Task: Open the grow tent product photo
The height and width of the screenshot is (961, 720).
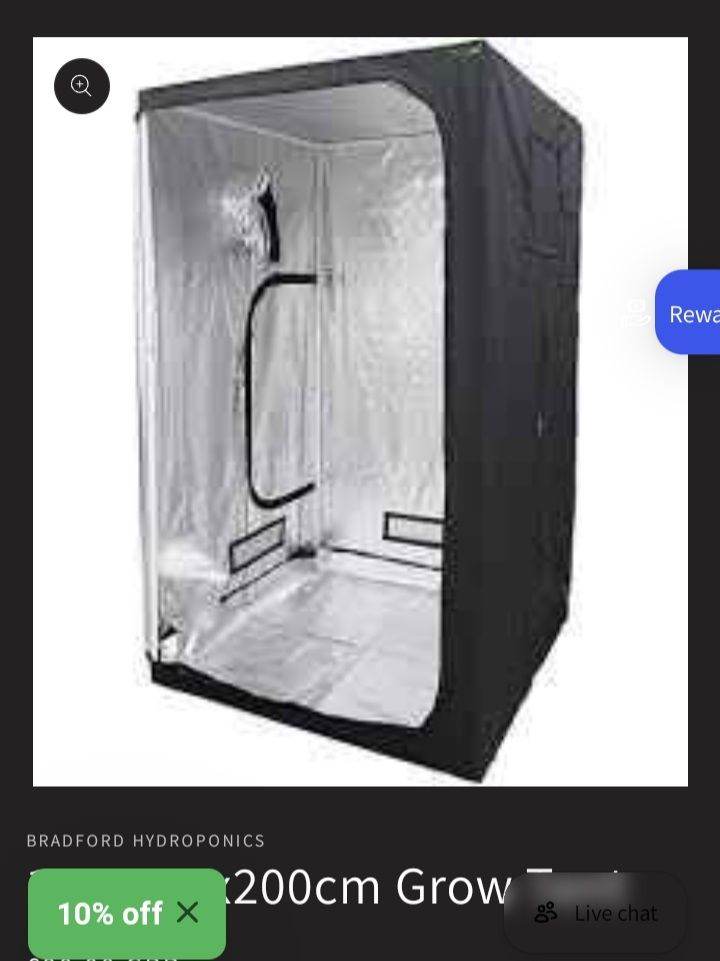Action: pyautogui.click(x=360, y=411)
